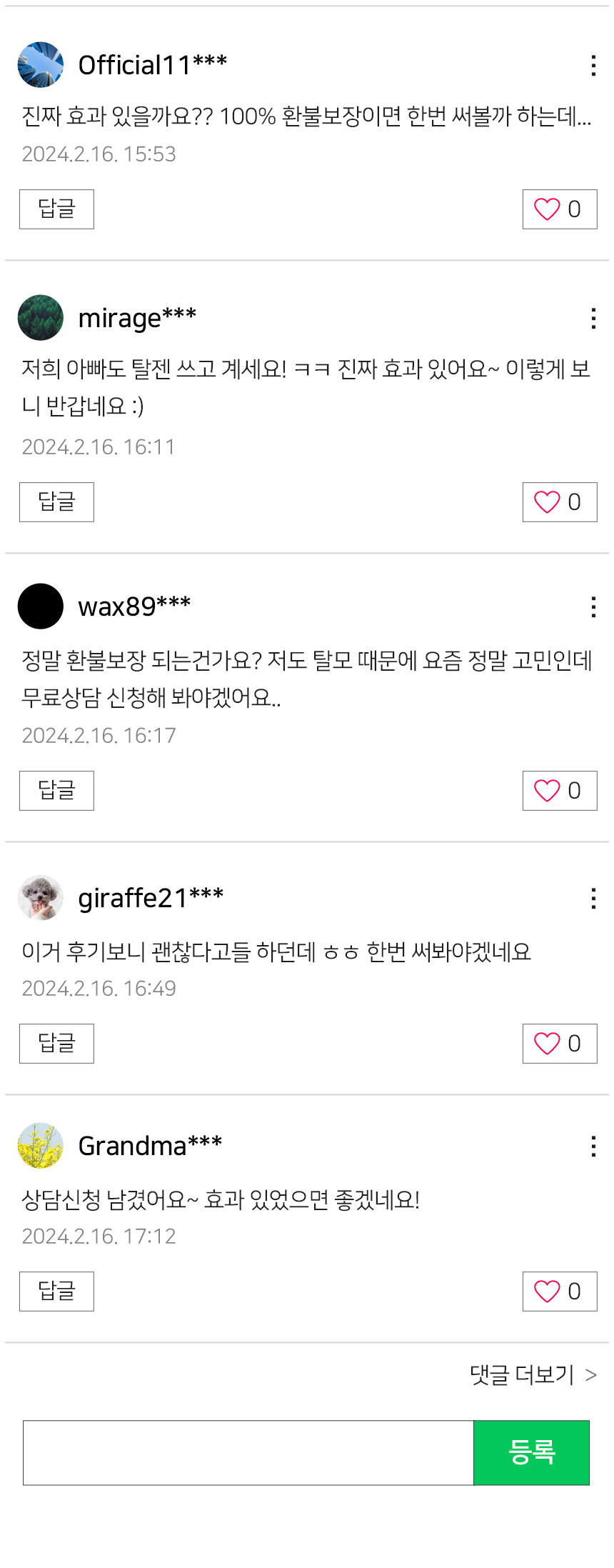Open overflow menu on mirage's comment
The height and width of the screenshot is (1568, 614).
pyautogui.click(x=593, y=319)
